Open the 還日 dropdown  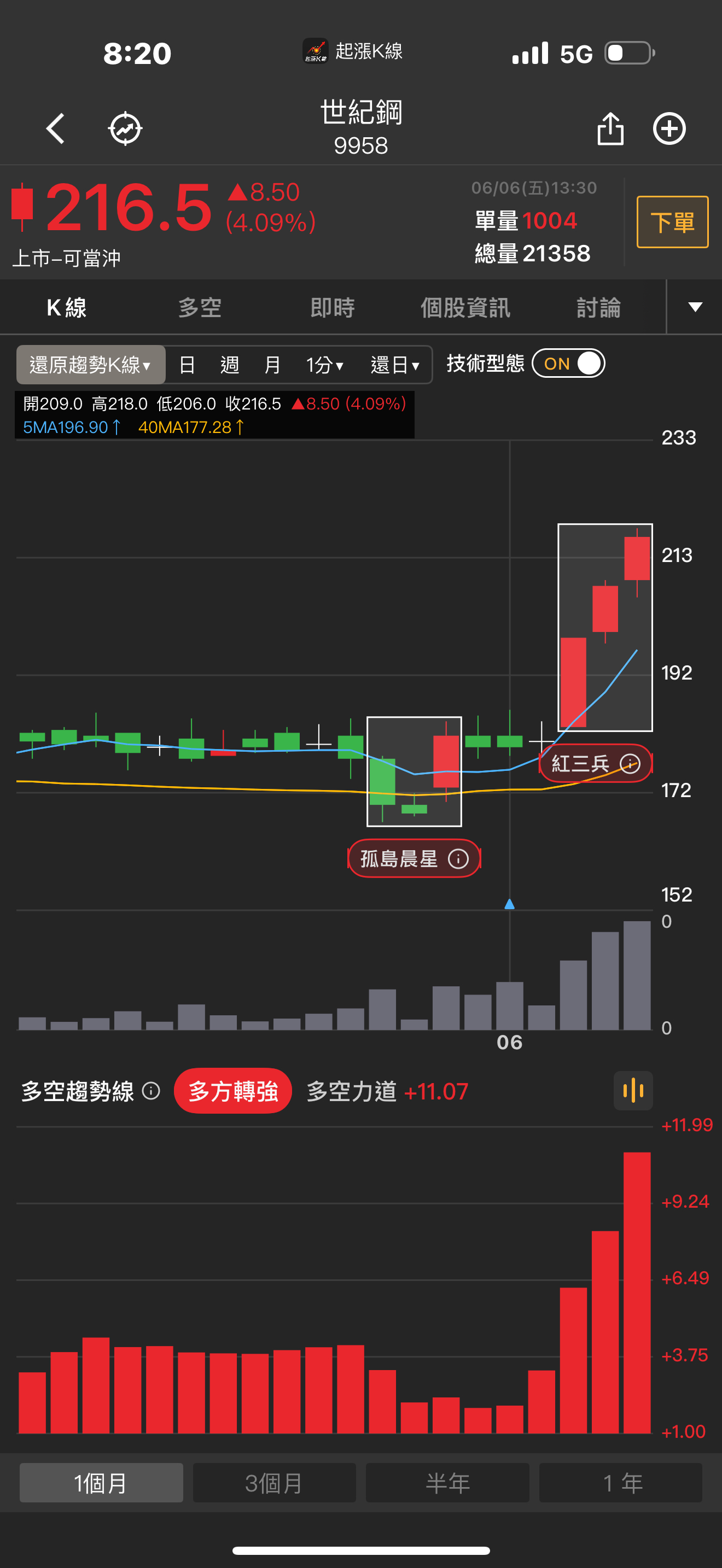tap(394, 365)
